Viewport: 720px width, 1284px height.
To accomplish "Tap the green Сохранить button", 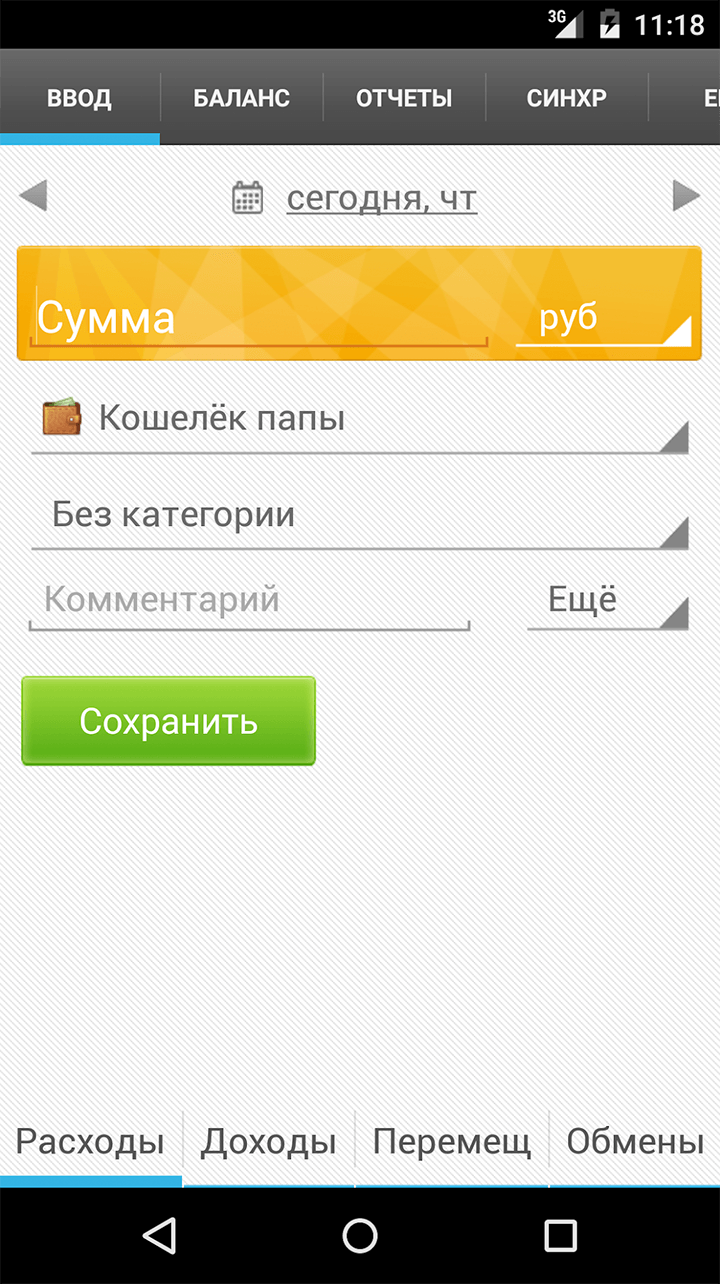I will point(168,721).
